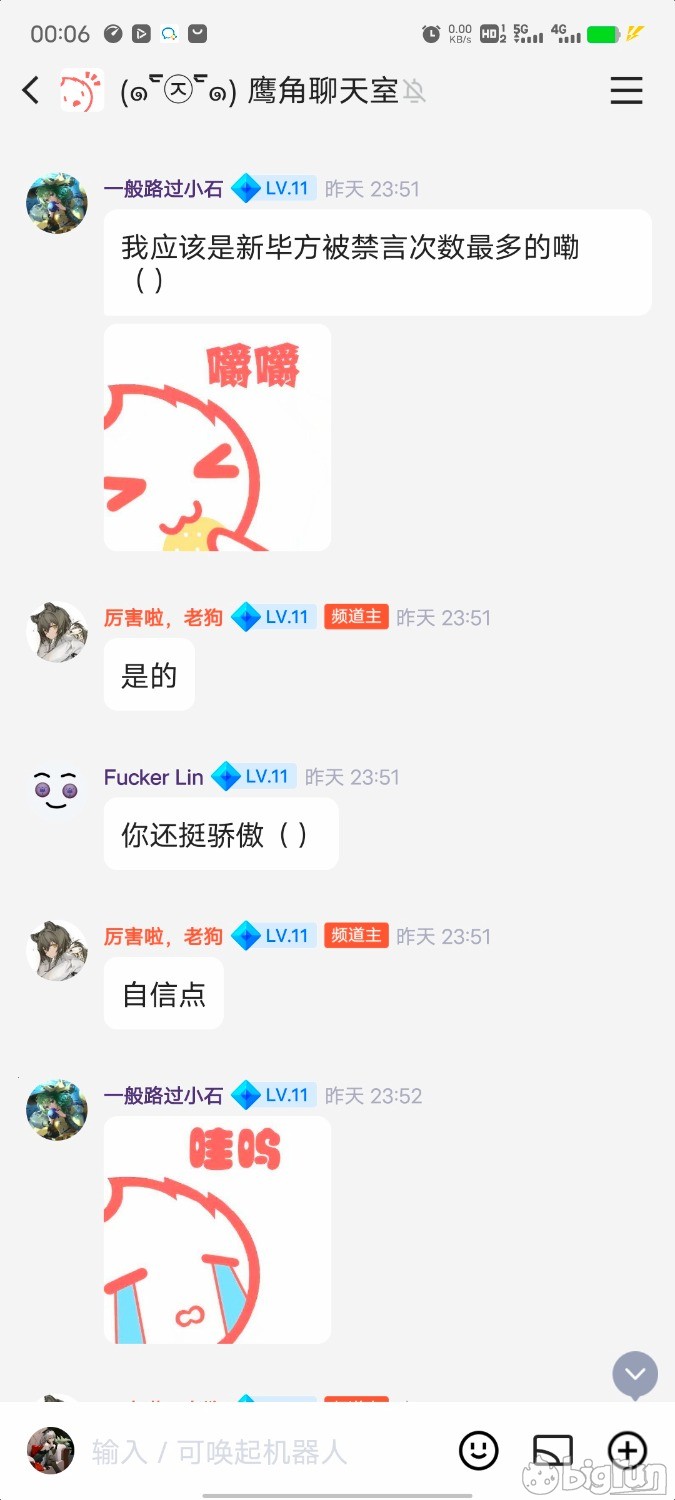Open the screen share icon

coord(553,1450)
